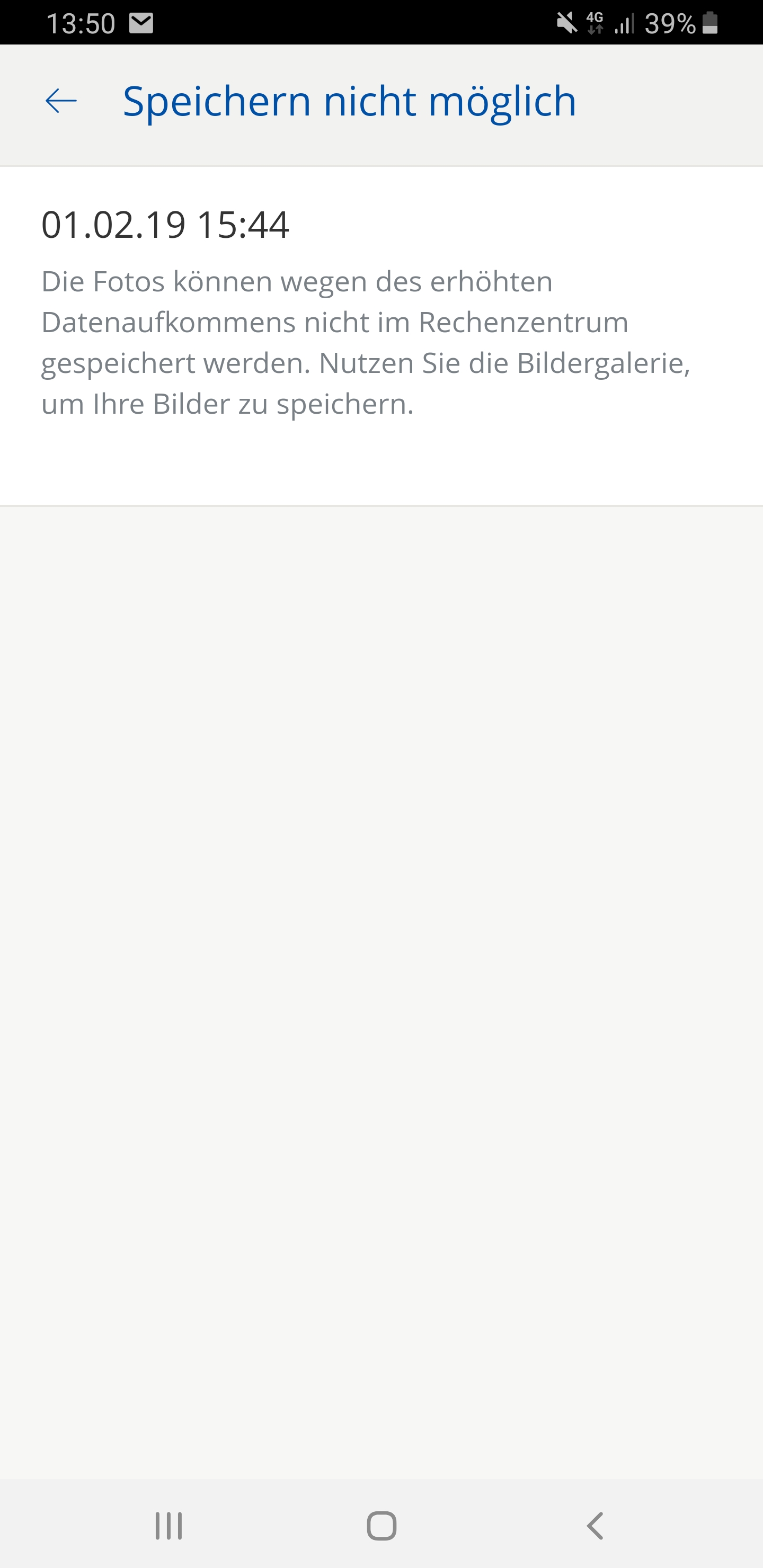Tap the system back button
763x1568 pixels.
pyautogui.click(x=595, y=1526)
